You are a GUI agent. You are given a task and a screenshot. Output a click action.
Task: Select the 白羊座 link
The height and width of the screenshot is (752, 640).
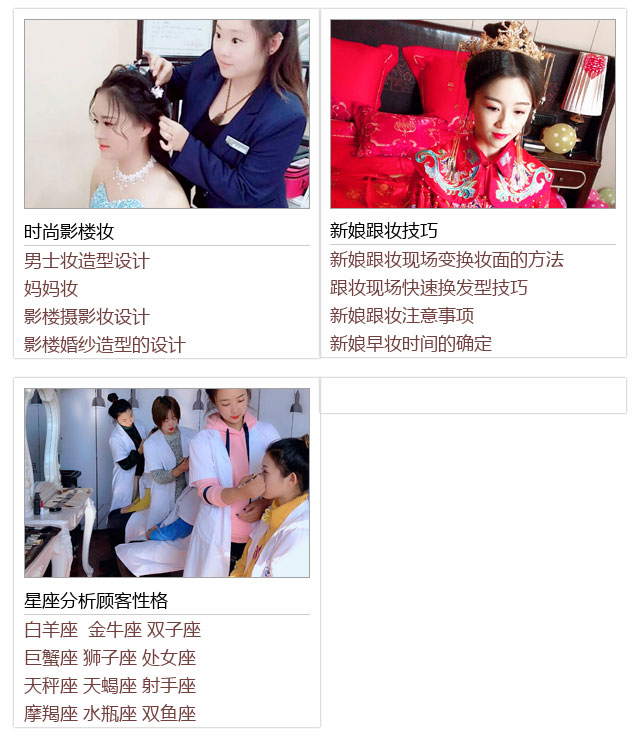click(51, 630)
